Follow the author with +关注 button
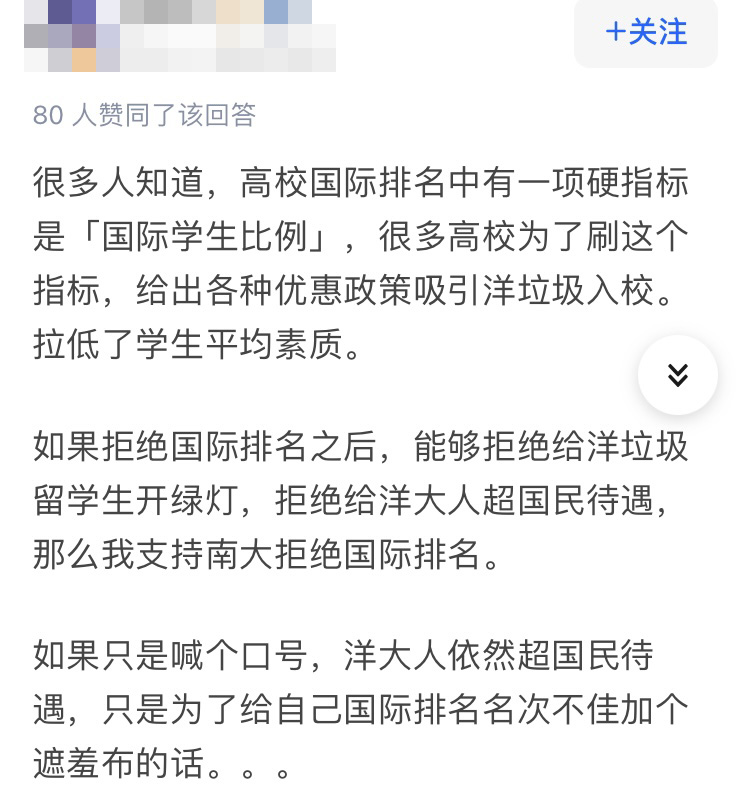This screenshot has width=750, height=802. 646,32
